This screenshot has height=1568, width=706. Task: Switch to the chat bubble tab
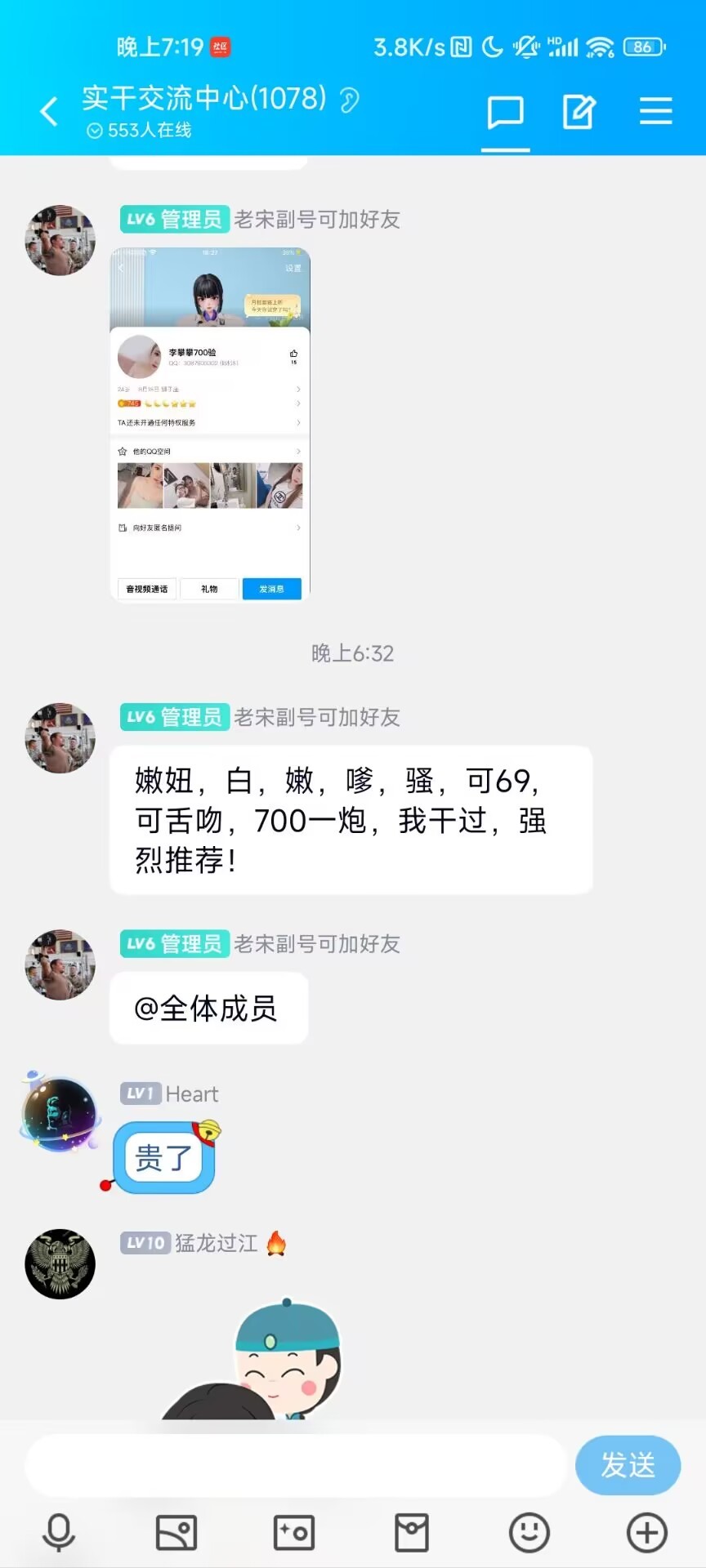click(x=505, y=112)
